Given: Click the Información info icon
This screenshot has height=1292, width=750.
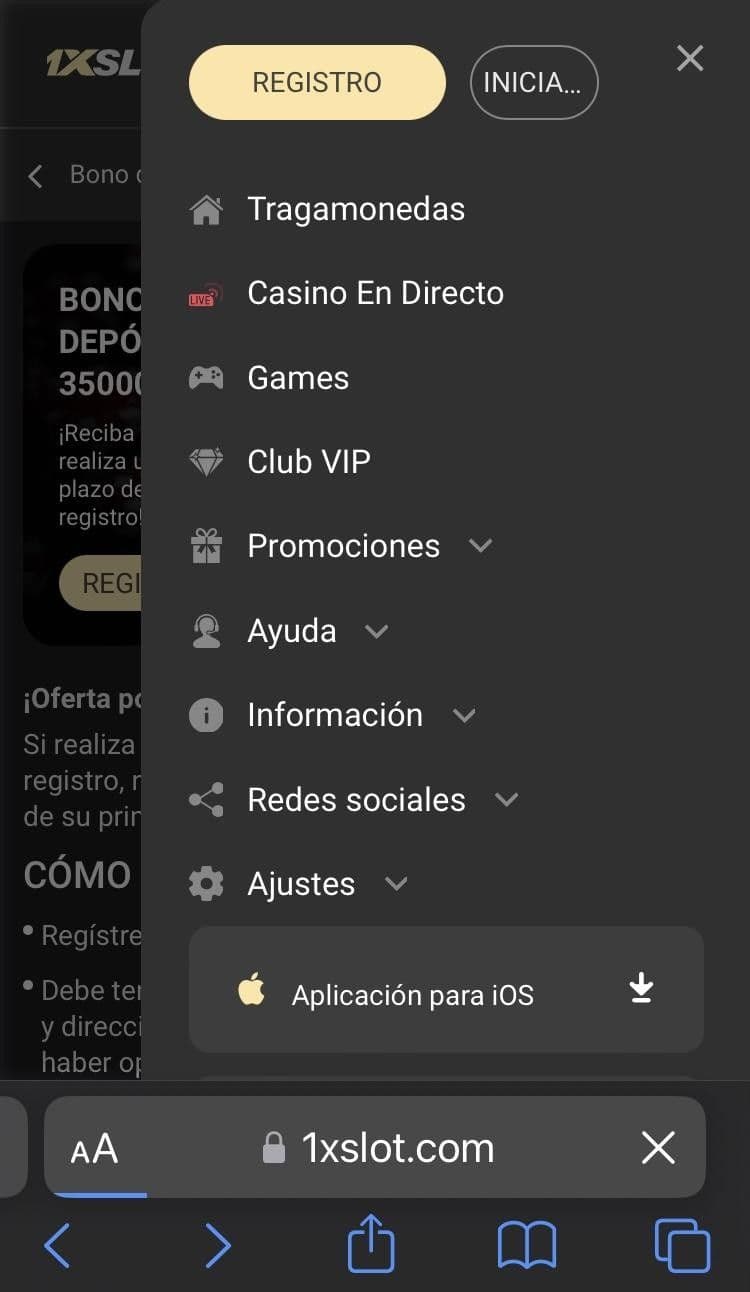Looking at the screenshot, I should 206,714.
